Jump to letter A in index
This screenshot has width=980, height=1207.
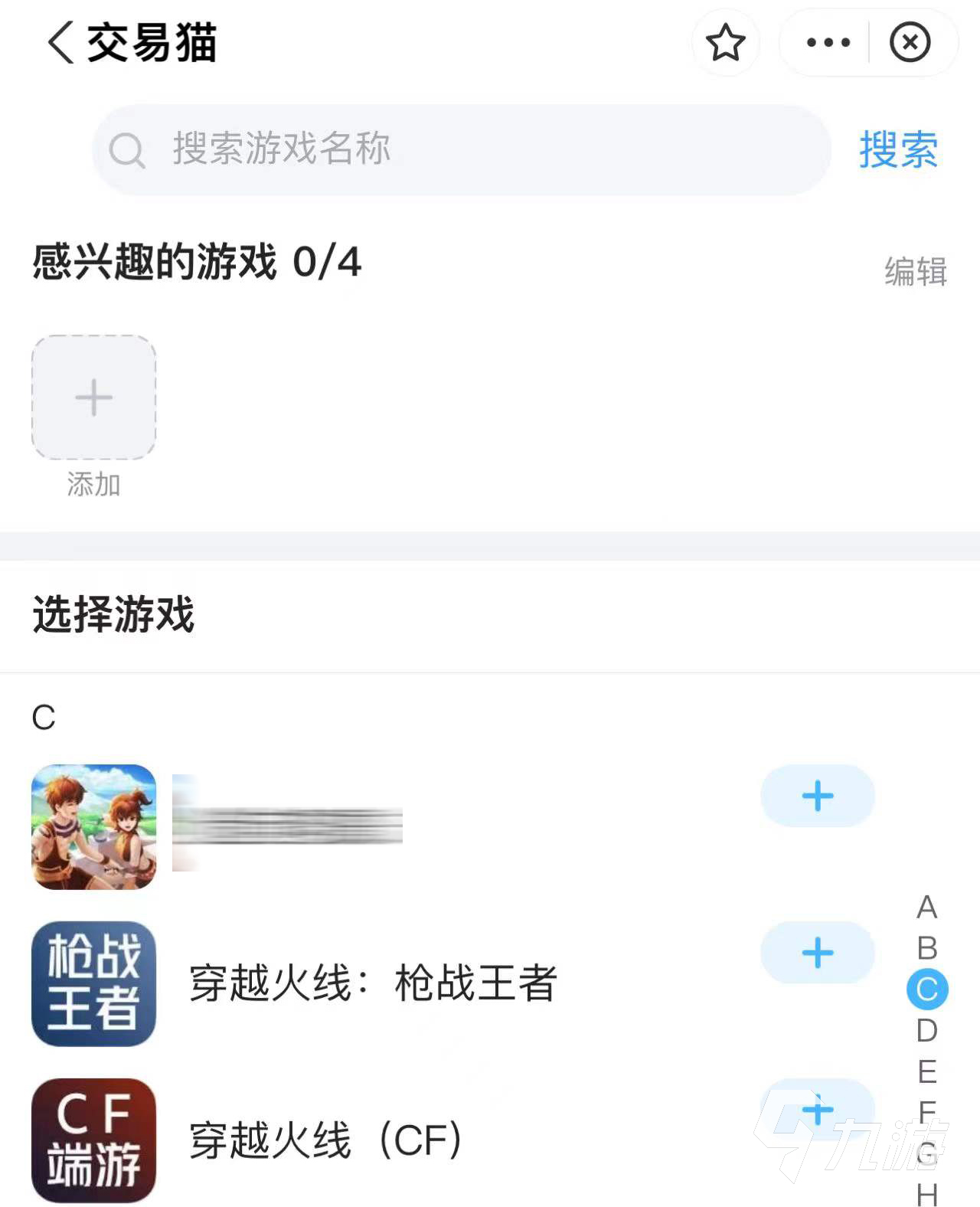click(926, 908)
